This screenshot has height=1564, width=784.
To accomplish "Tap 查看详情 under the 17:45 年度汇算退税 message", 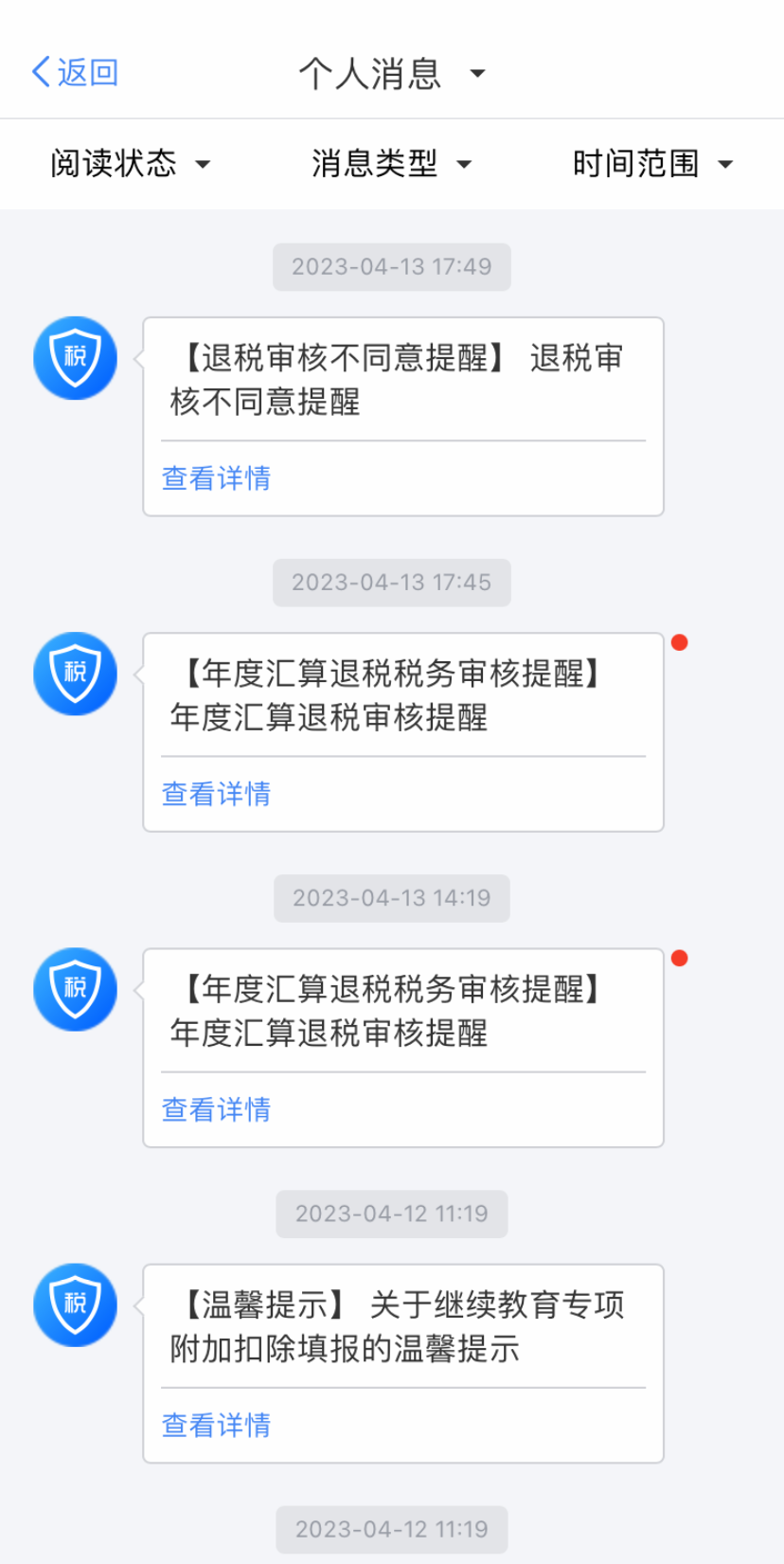I will 216,794.
